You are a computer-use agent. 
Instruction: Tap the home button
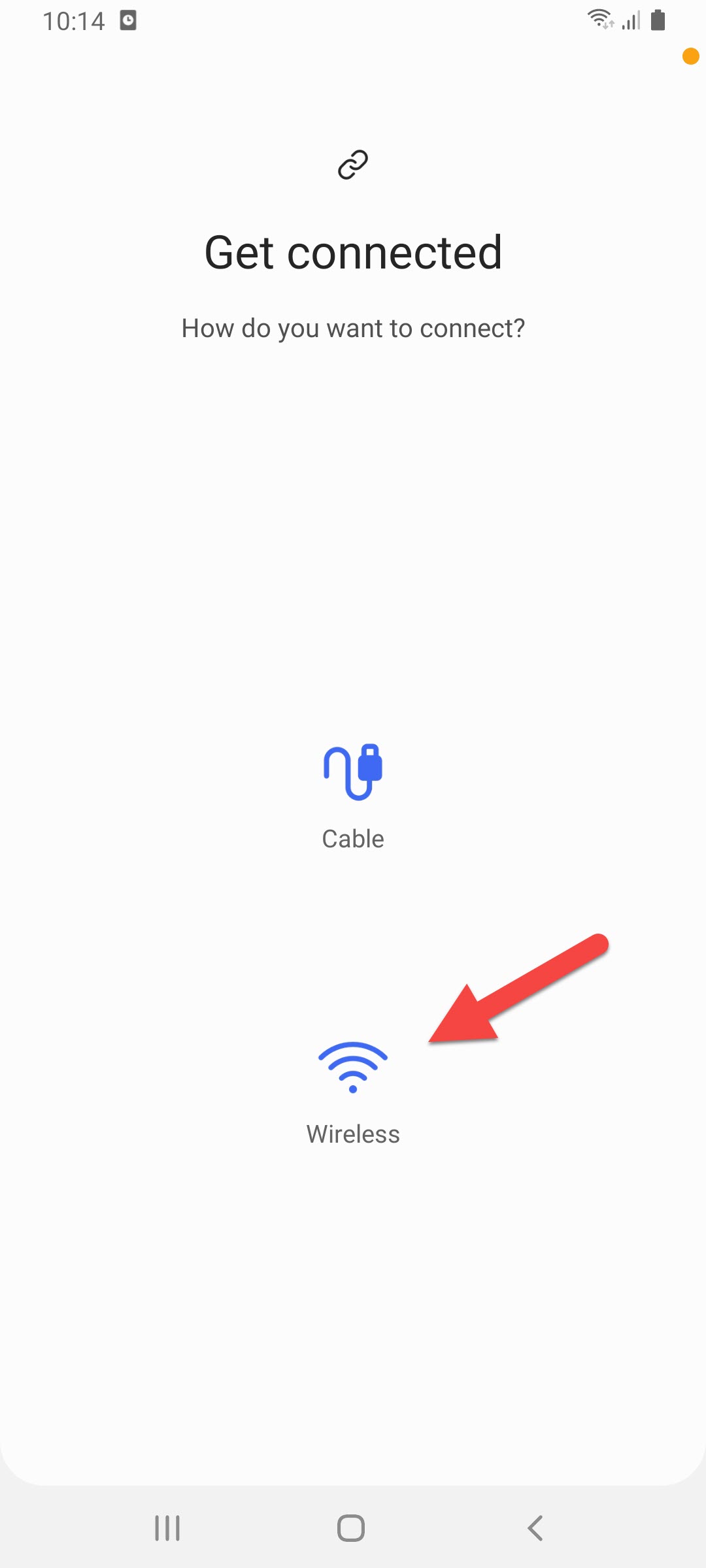351,1528
